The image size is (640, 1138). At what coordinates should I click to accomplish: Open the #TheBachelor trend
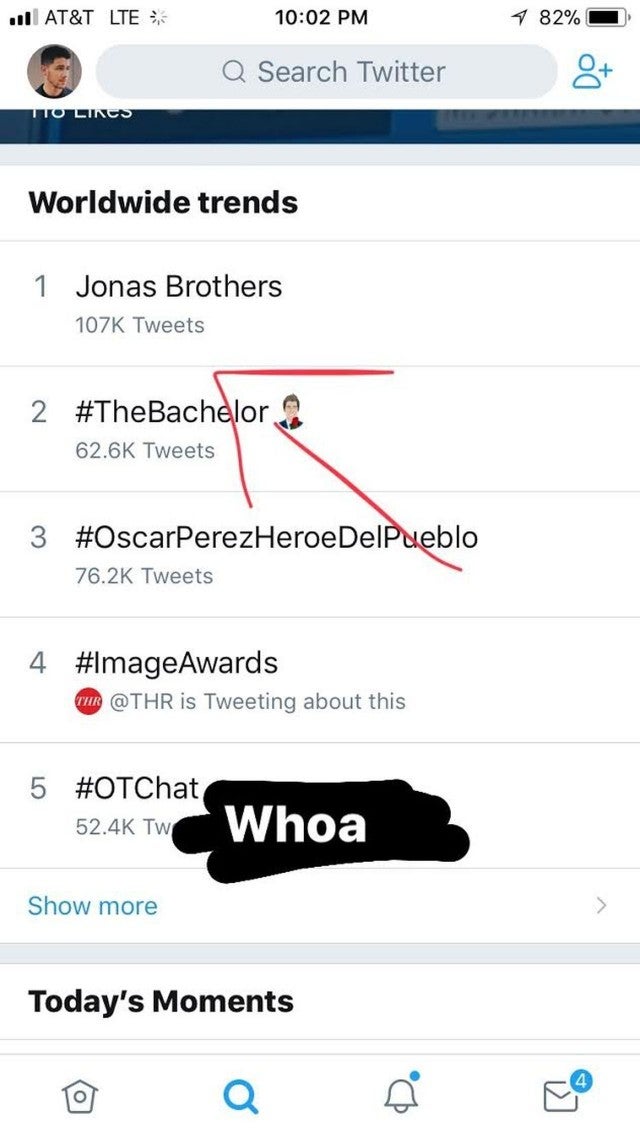click(172, 412)
